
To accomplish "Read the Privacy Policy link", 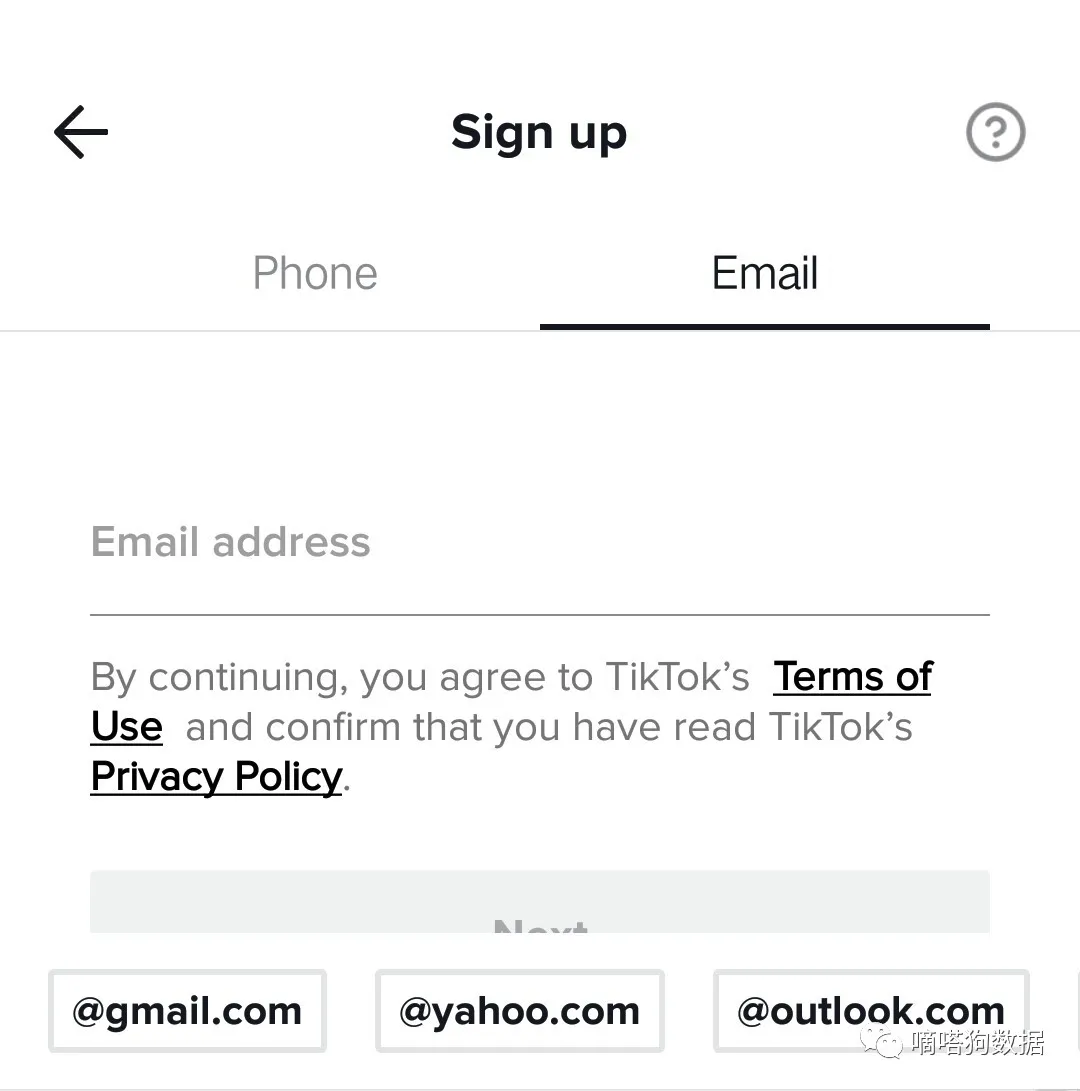I will (216, 777).
